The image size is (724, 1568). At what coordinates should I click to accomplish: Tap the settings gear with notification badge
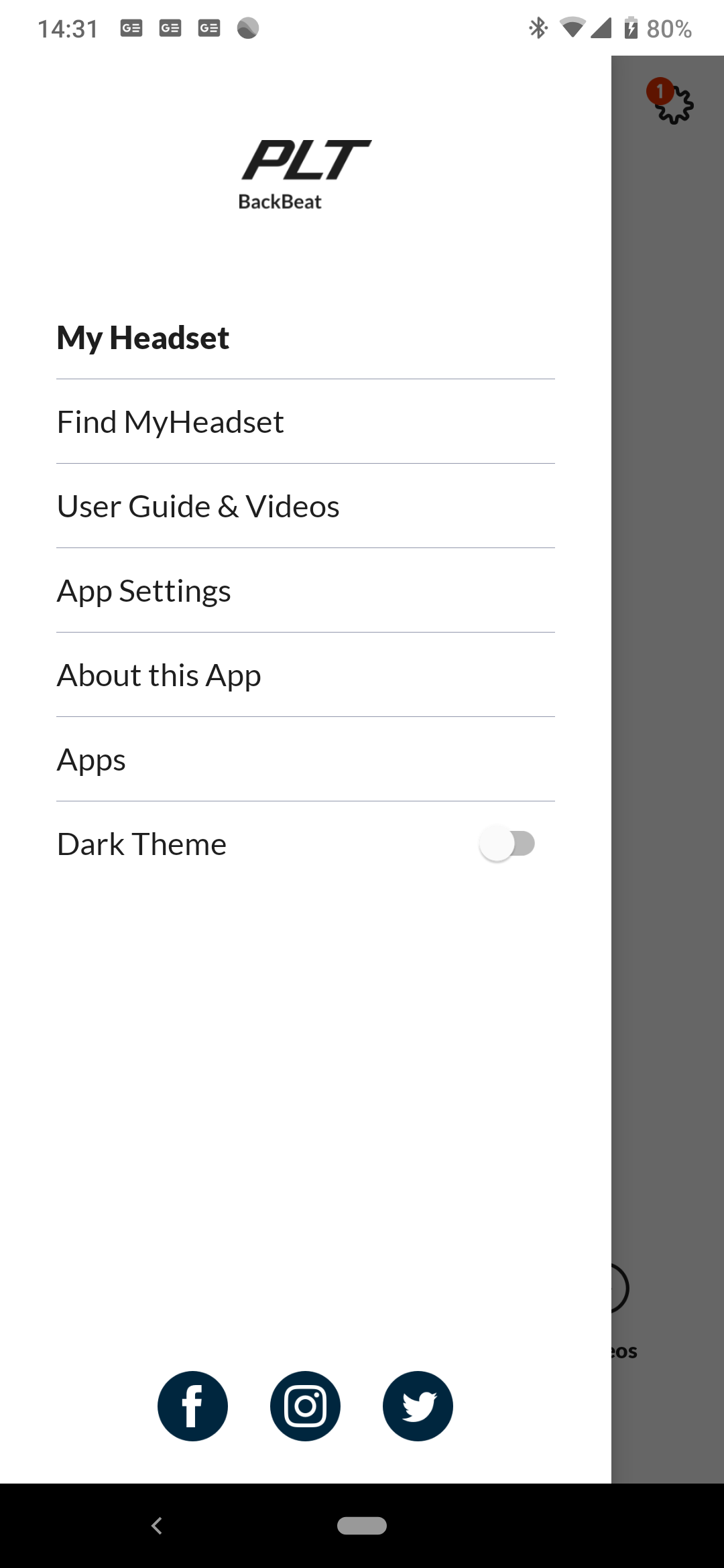[670, 102]
